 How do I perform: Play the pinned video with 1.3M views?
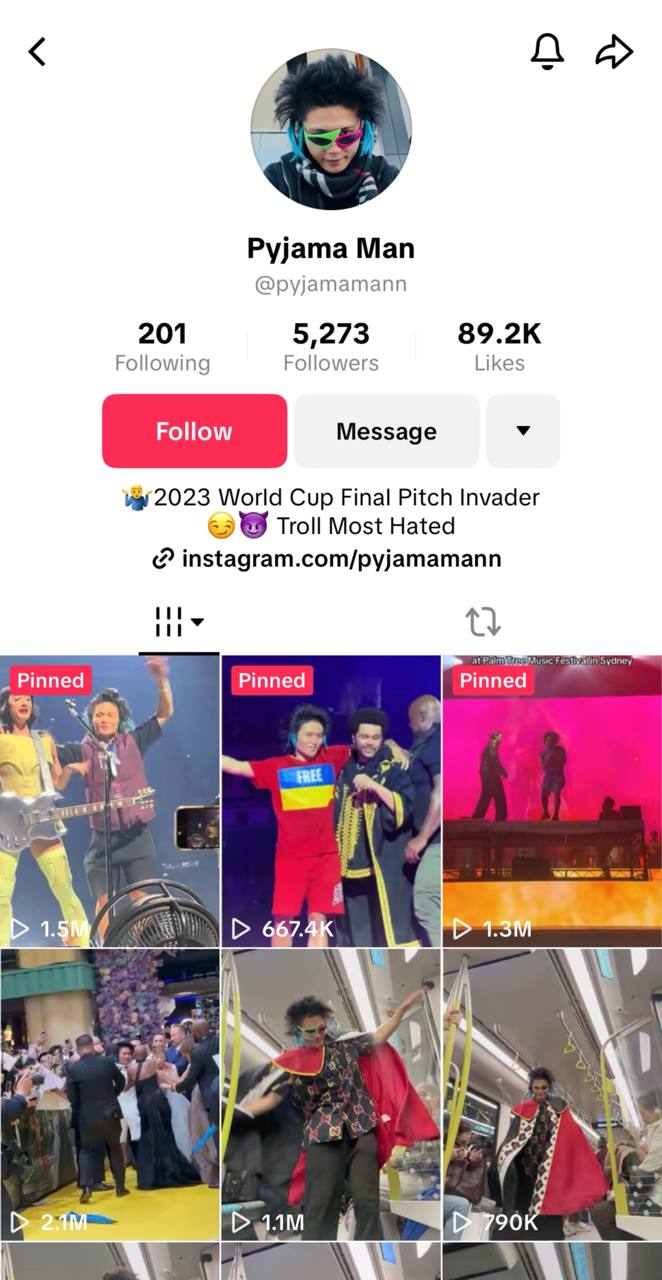552,800
